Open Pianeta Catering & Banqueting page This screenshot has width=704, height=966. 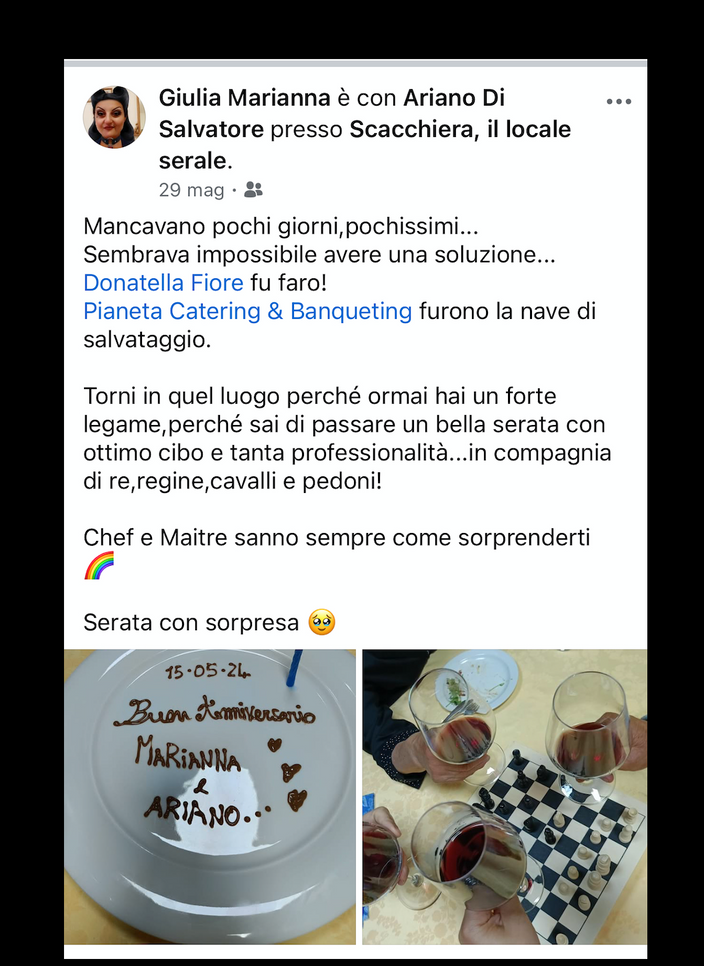[247, 311]
